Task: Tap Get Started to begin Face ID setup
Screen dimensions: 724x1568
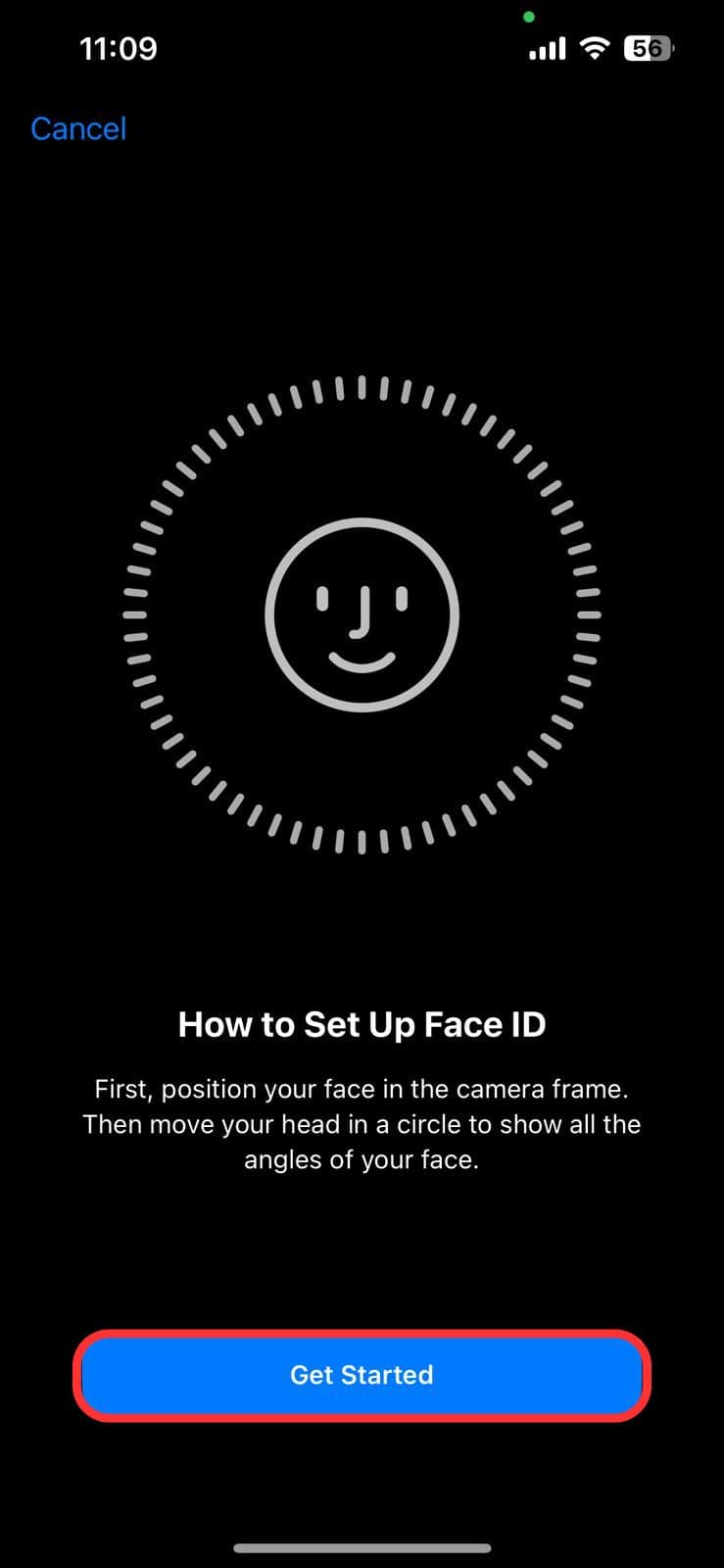Action: coord(362,1375)
